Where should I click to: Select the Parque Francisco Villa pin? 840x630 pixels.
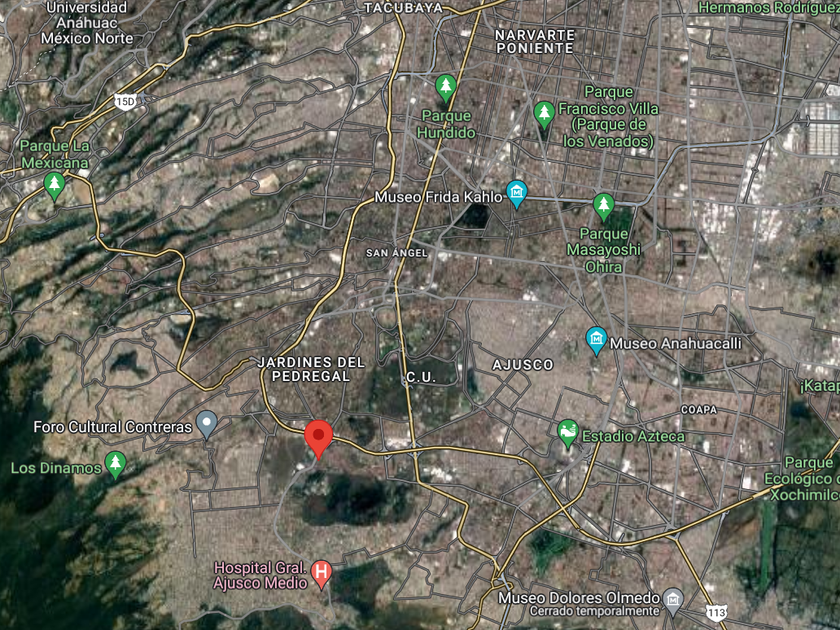544,115
